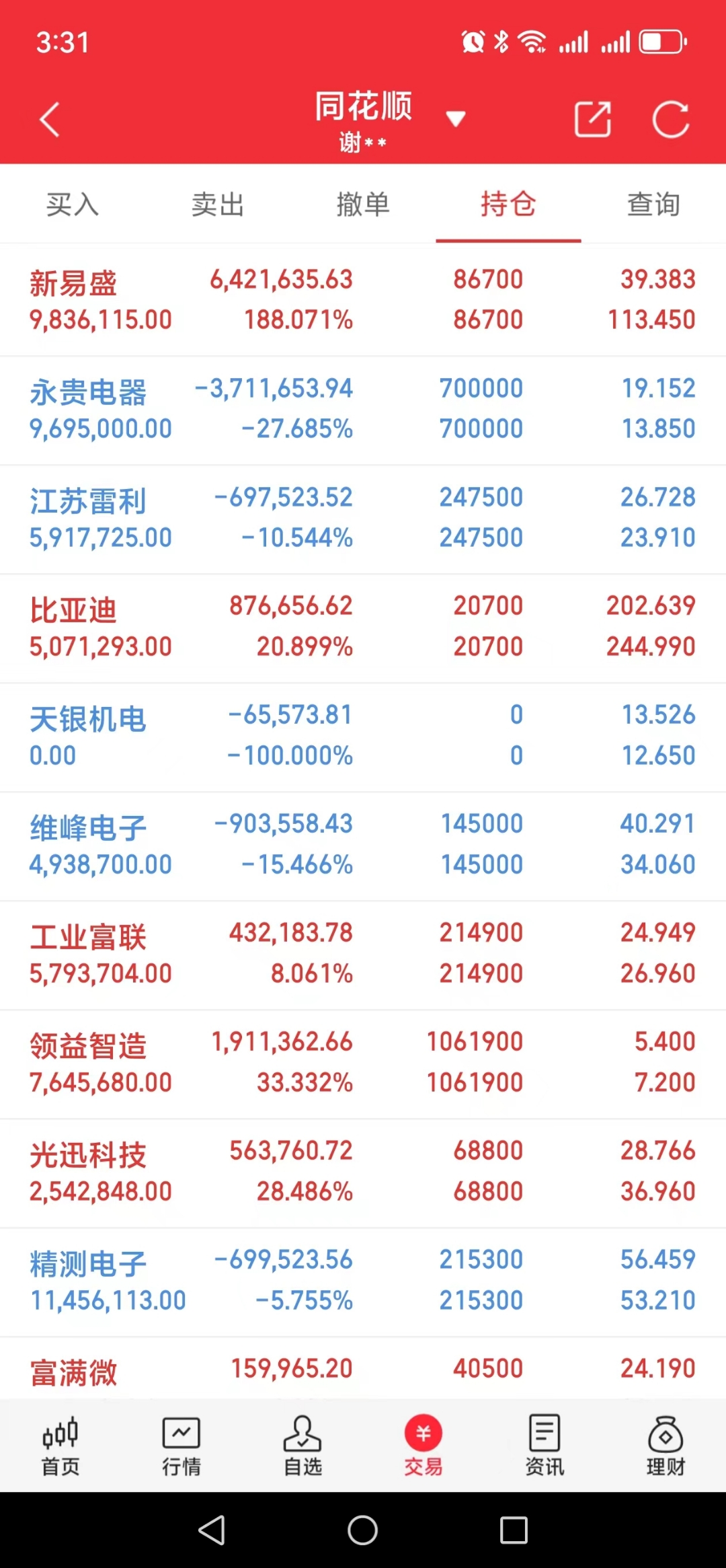This screenshot has height=1568, width=726.
Task: Refresh positions with the refresh icon
Action: [670, 118]
